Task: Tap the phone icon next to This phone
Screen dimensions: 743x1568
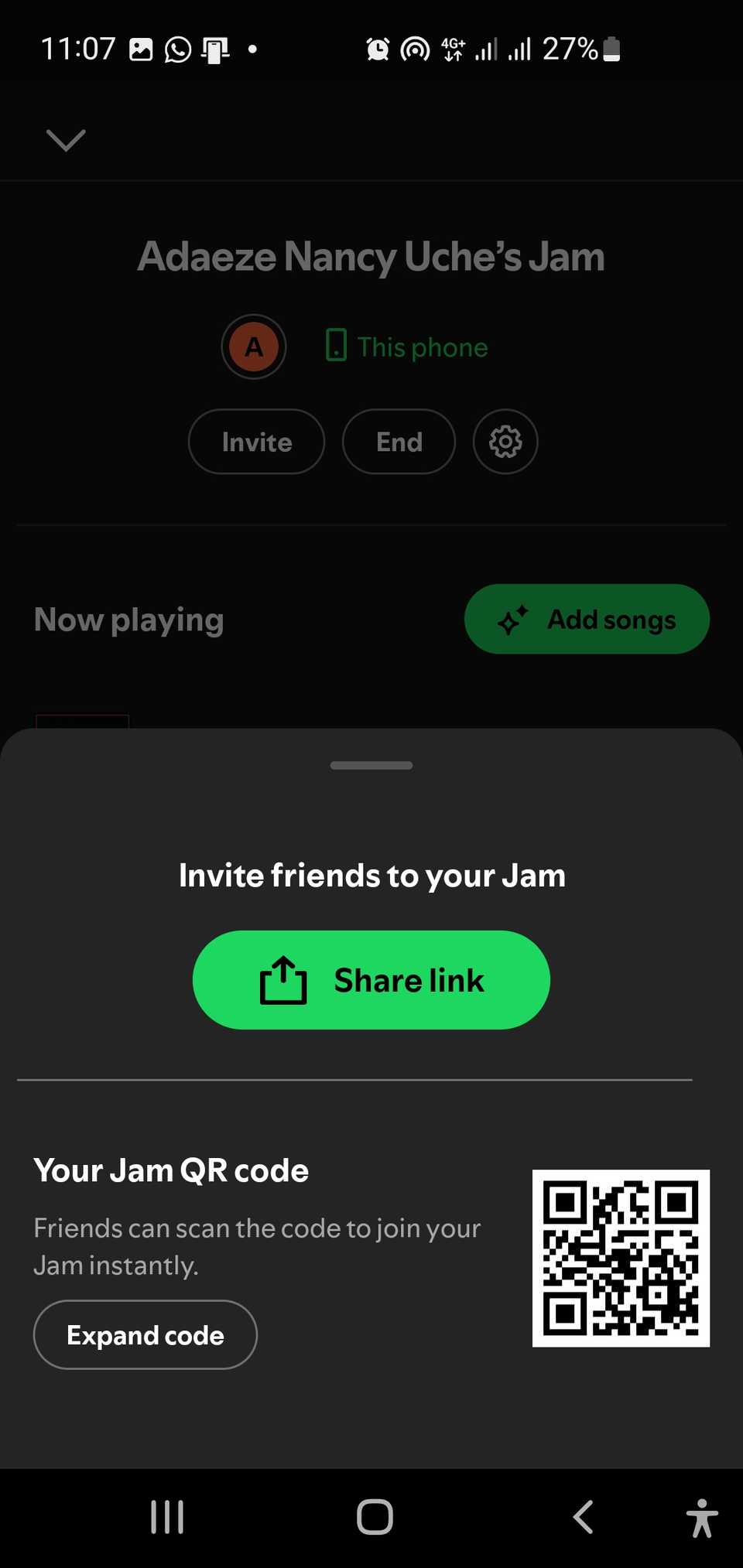Action: [334, 347]
